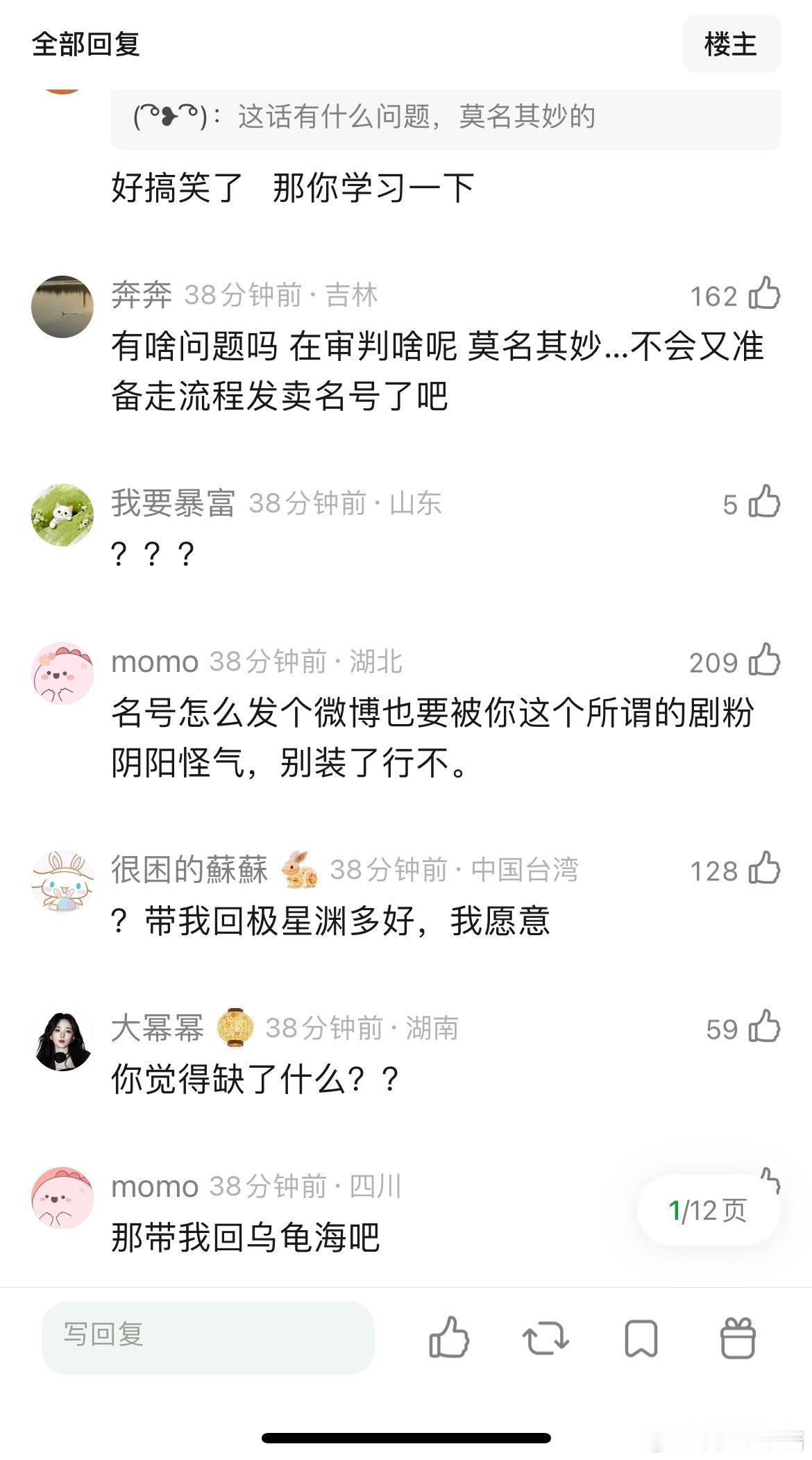Repost using the bottom forward icon
This screenshot has height=1460, width=812.
click(545, 1337)
